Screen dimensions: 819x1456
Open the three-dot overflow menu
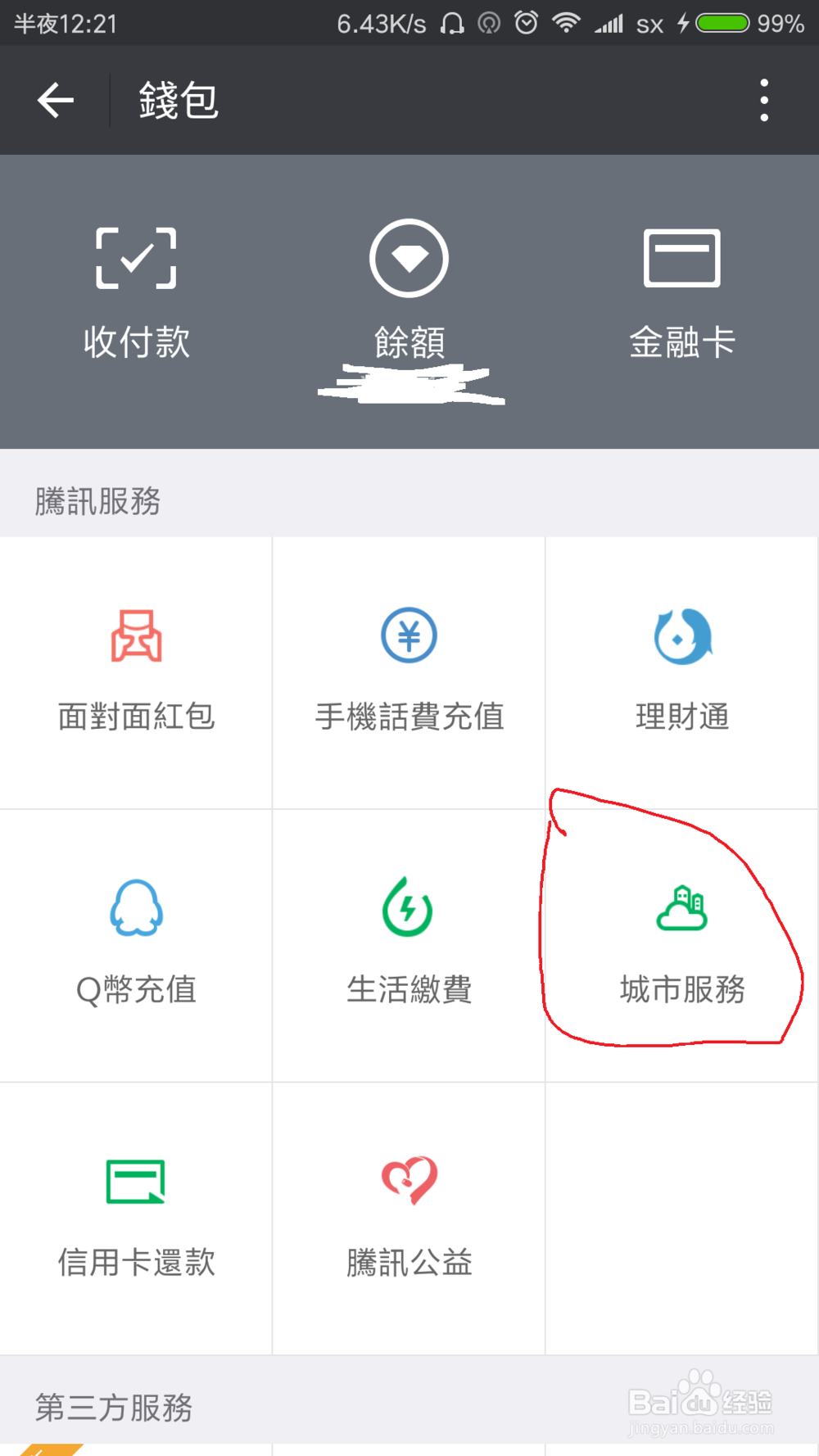click(763, 99)
